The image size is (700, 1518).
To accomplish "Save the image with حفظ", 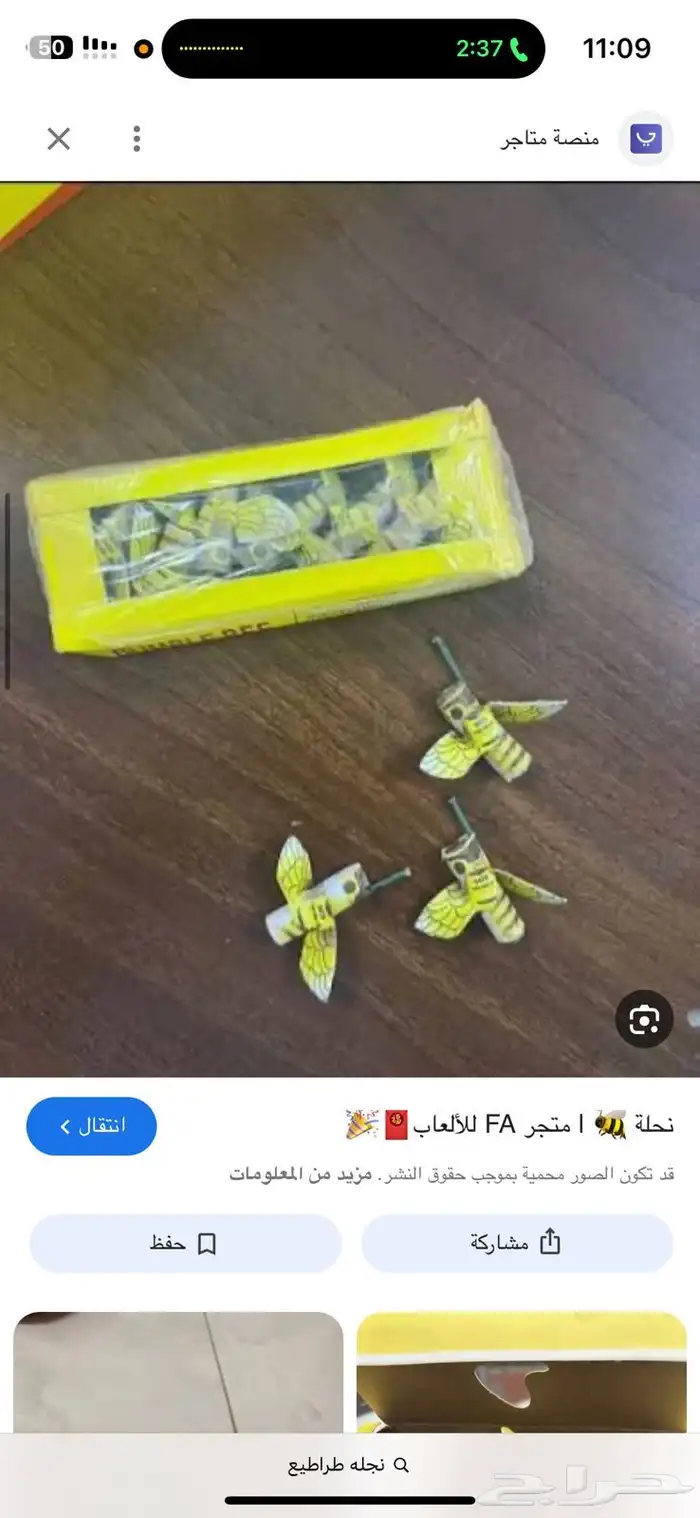I will pyautogui.click(x=185, y=1243).
